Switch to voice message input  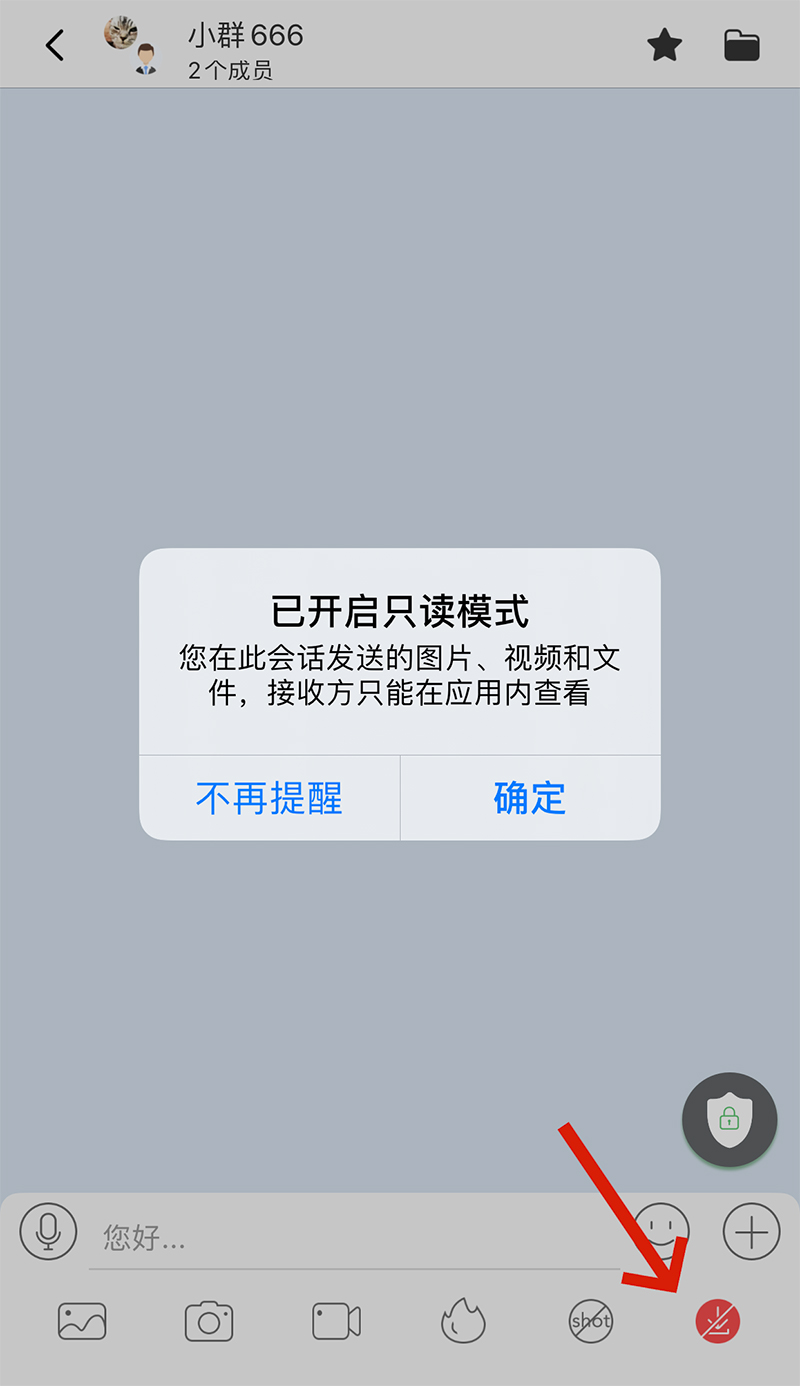pos(48,1231)
